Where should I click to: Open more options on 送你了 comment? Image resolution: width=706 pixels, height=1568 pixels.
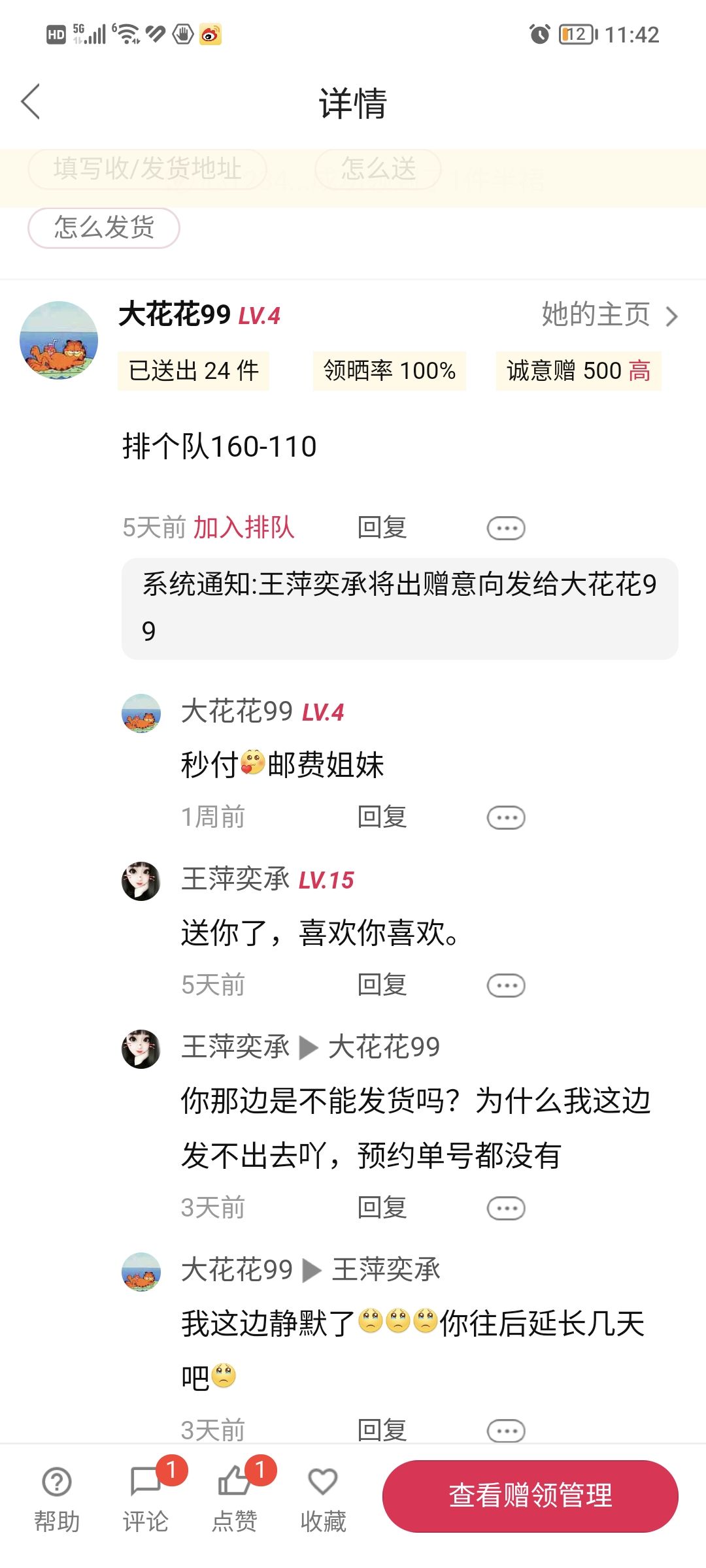[x=506, y=985]
